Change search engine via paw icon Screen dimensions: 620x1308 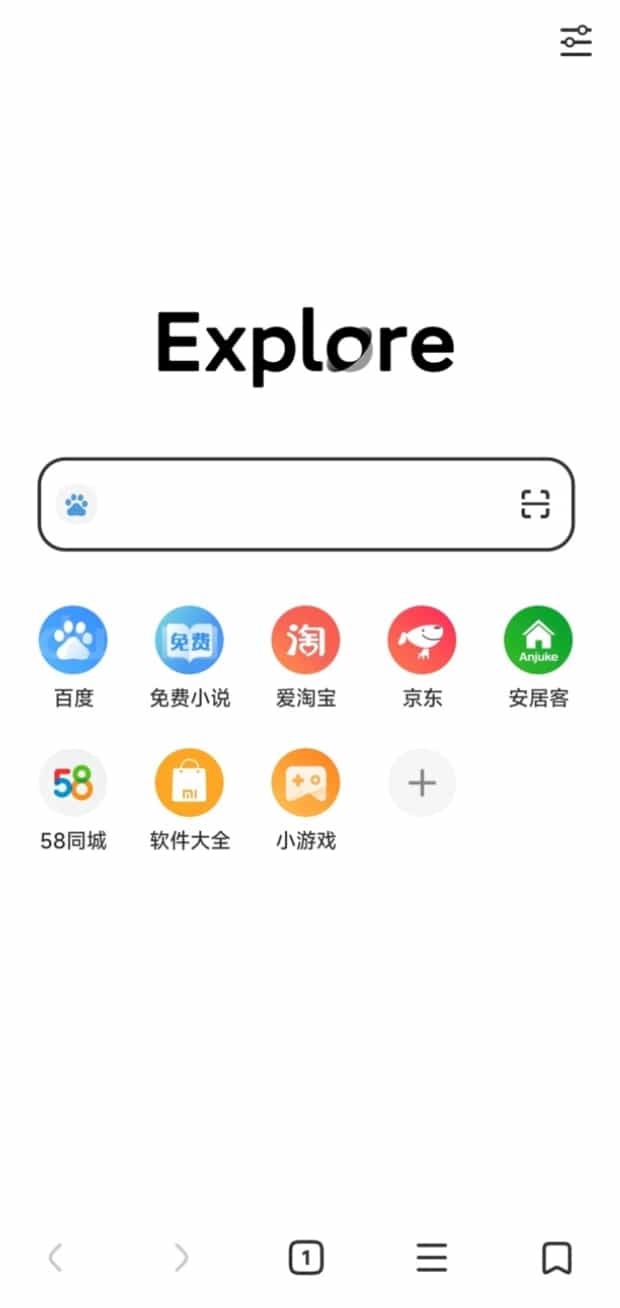[76, 505]
